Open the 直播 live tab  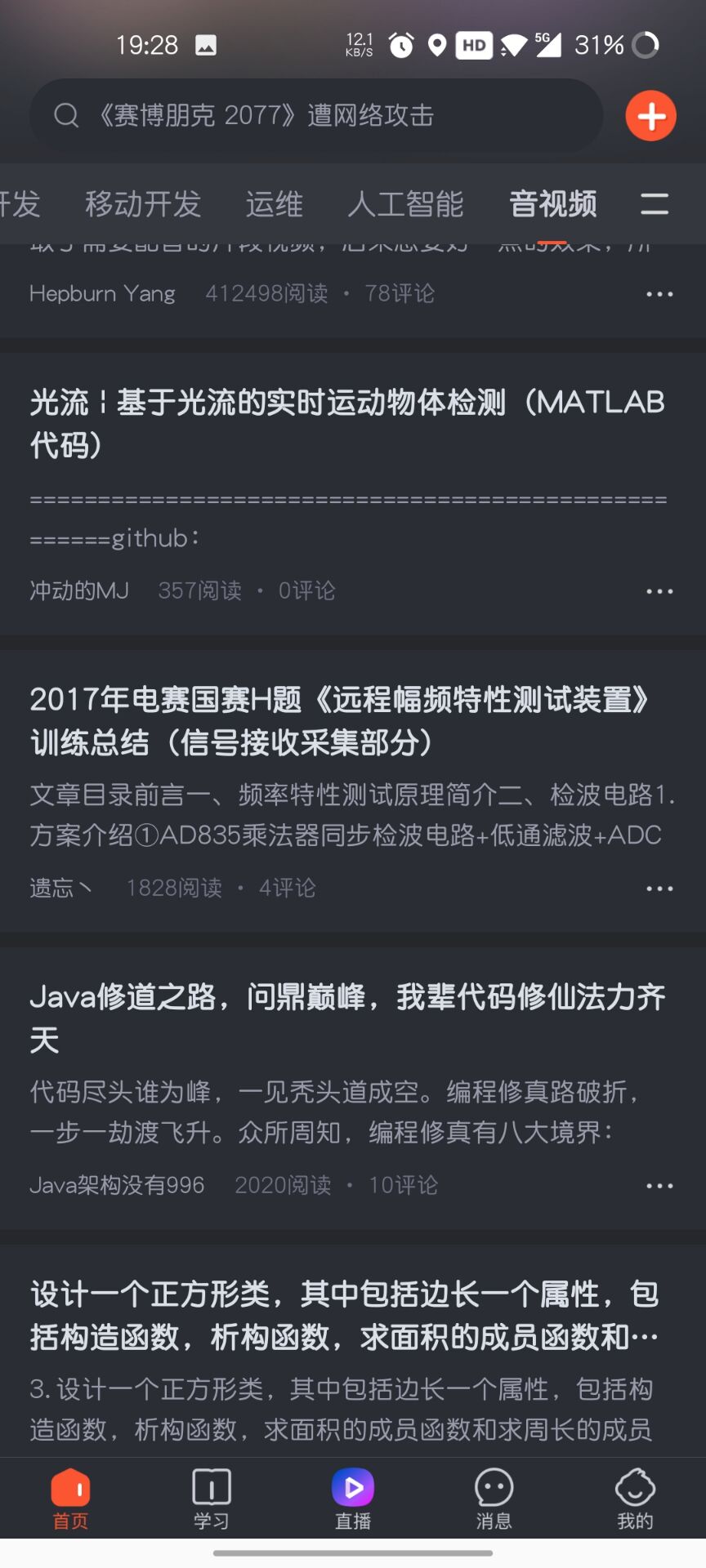353,1499
